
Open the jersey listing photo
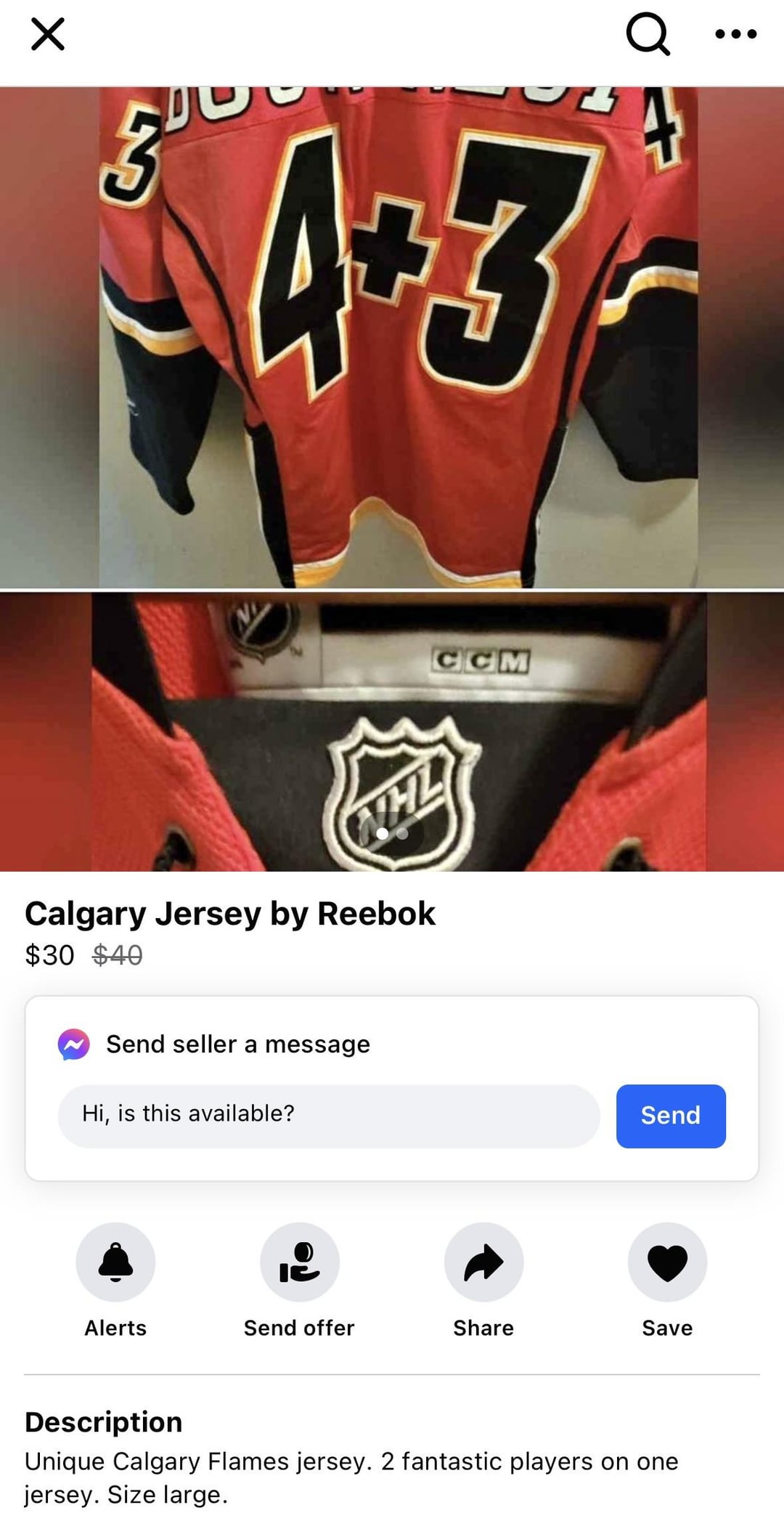(x=392, y=479)
